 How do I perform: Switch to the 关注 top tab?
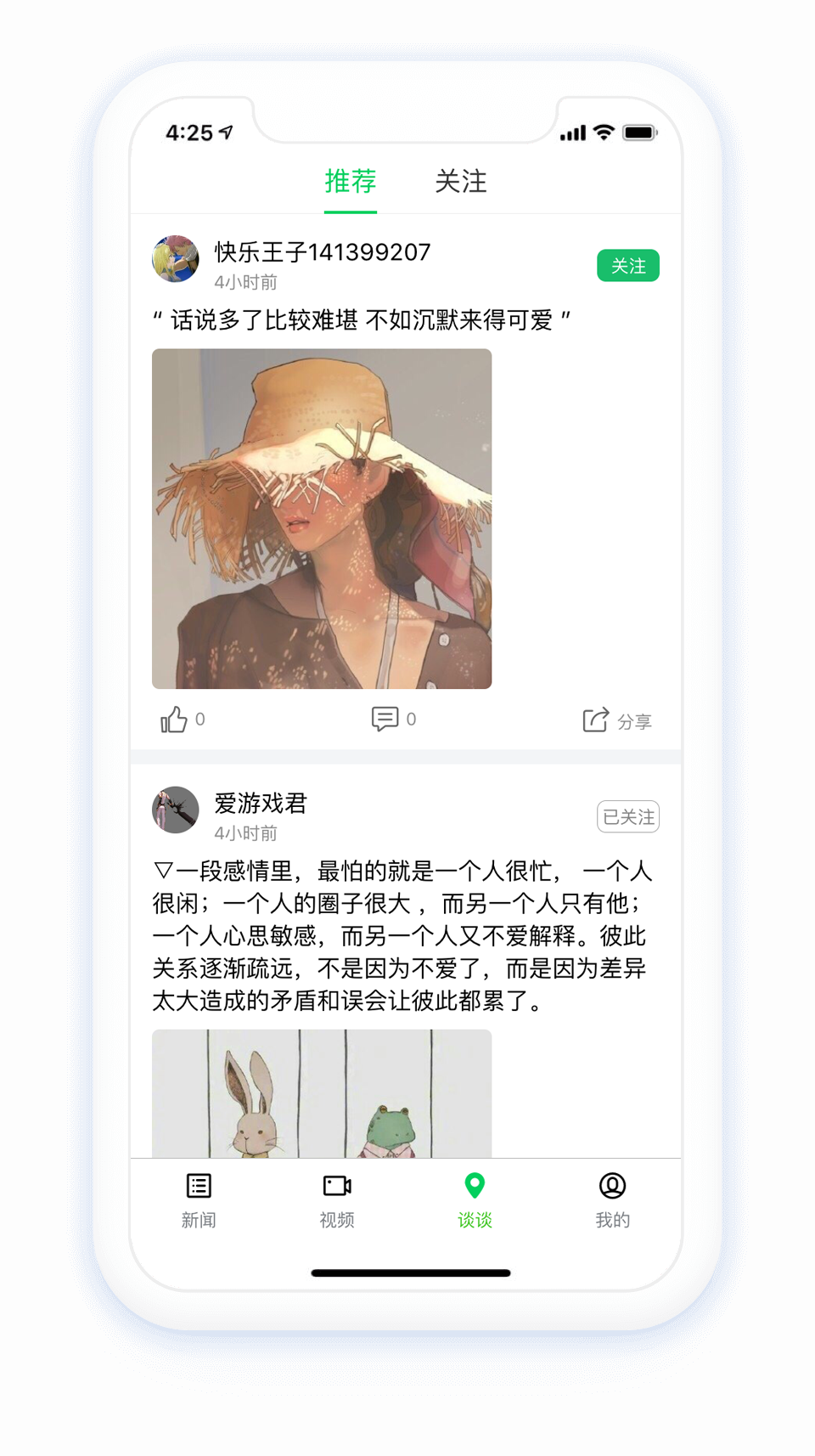(461, 181)
